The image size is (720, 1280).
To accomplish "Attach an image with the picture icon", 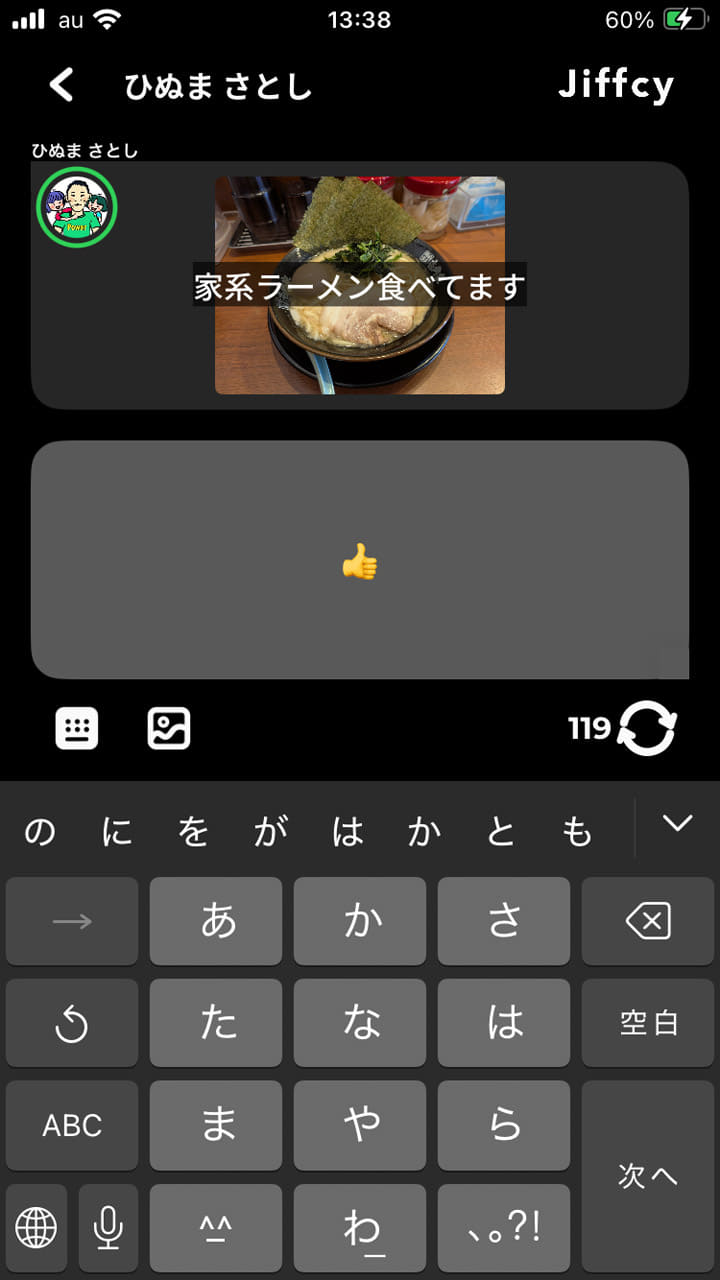I will coord(169,728).
